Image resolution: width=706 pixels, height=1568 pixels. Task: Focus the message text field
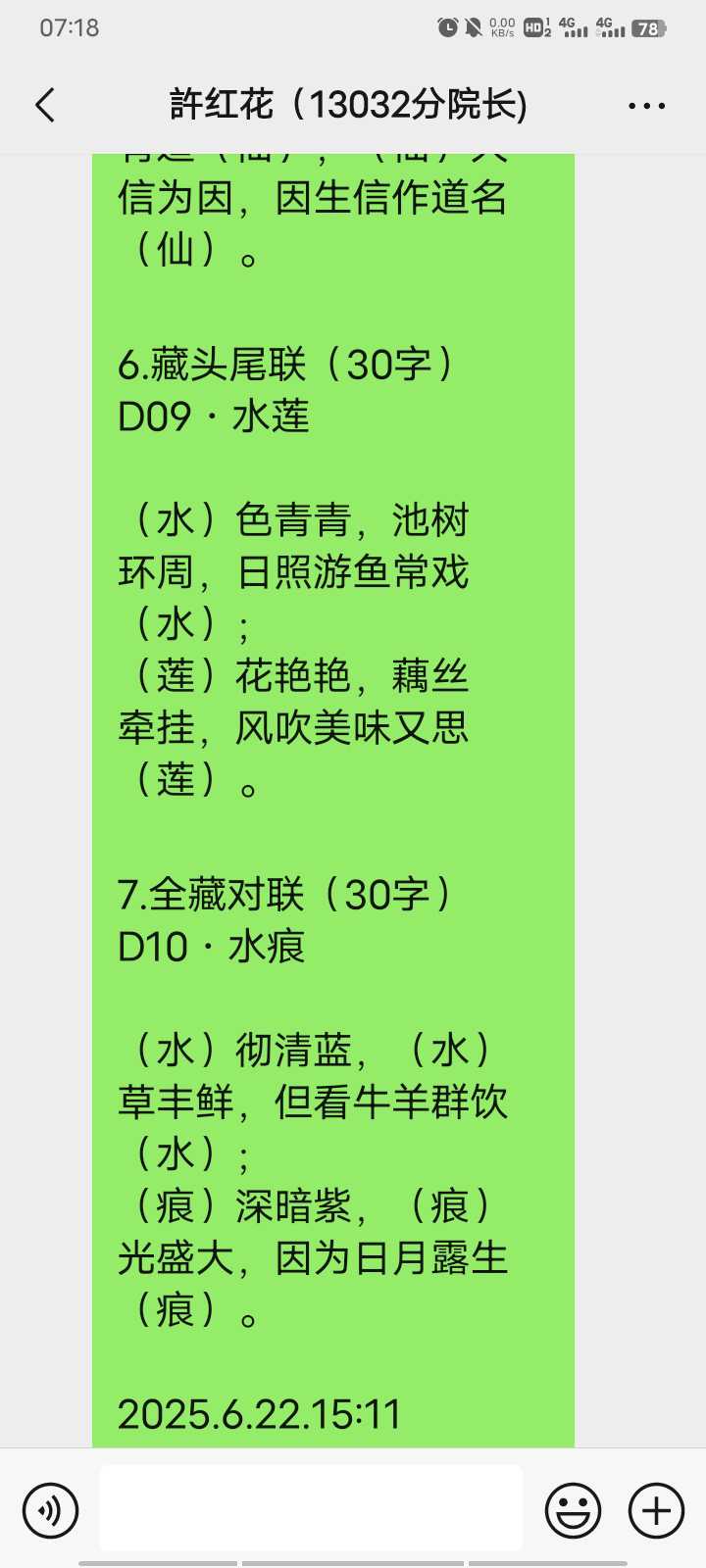click(311, 1508)
